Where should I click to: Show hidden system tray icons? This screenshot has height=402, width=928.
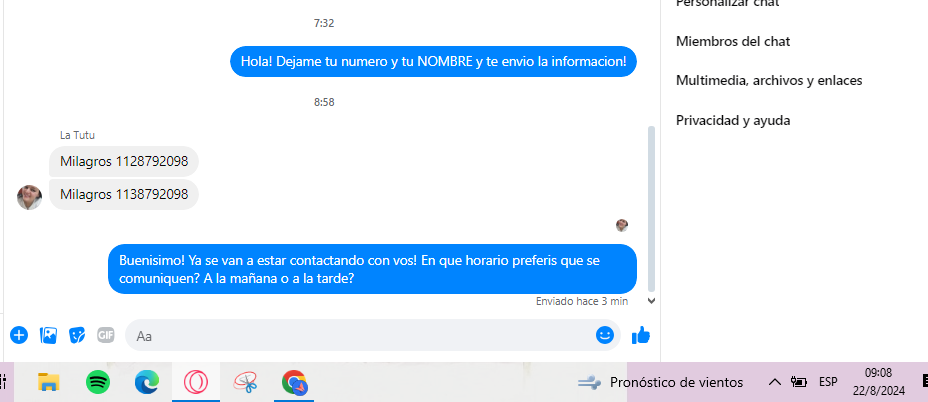point(774,382)
